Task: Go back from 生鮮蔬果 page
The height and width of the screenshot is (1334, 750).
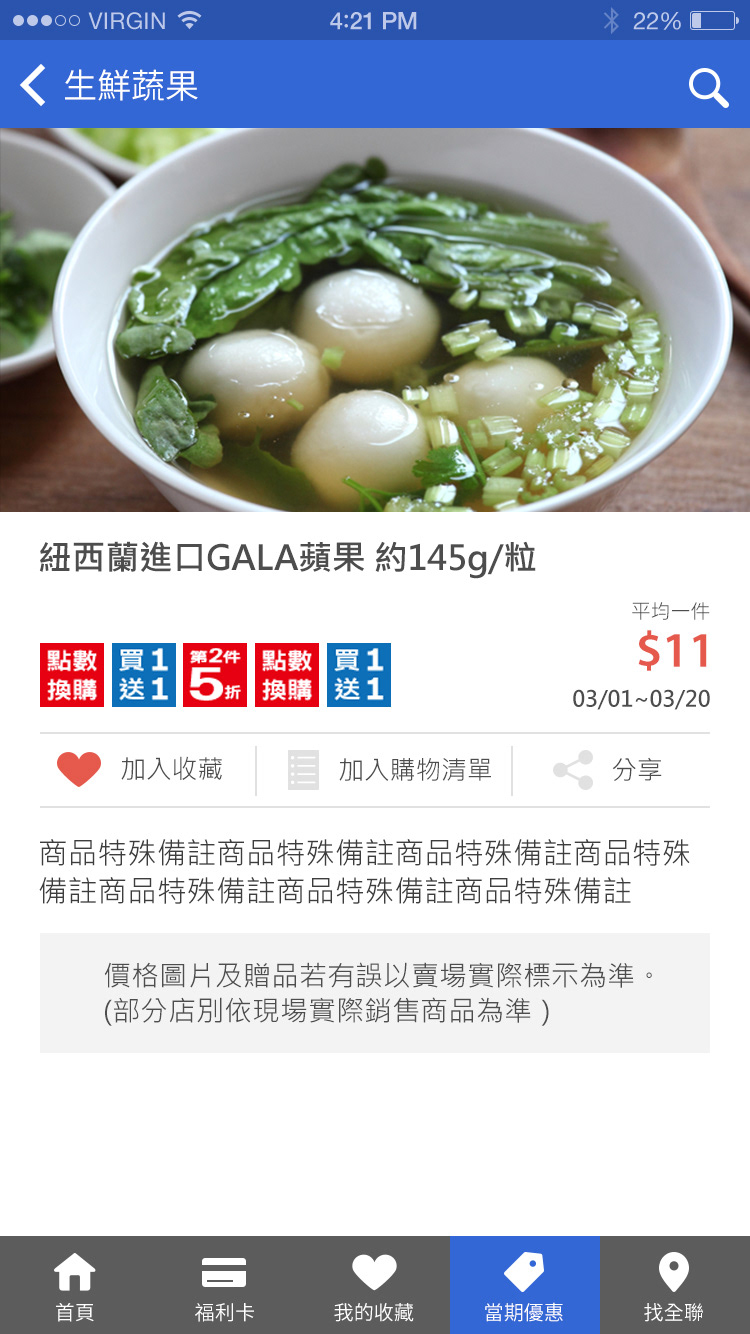Action: (x=34, y=85)
